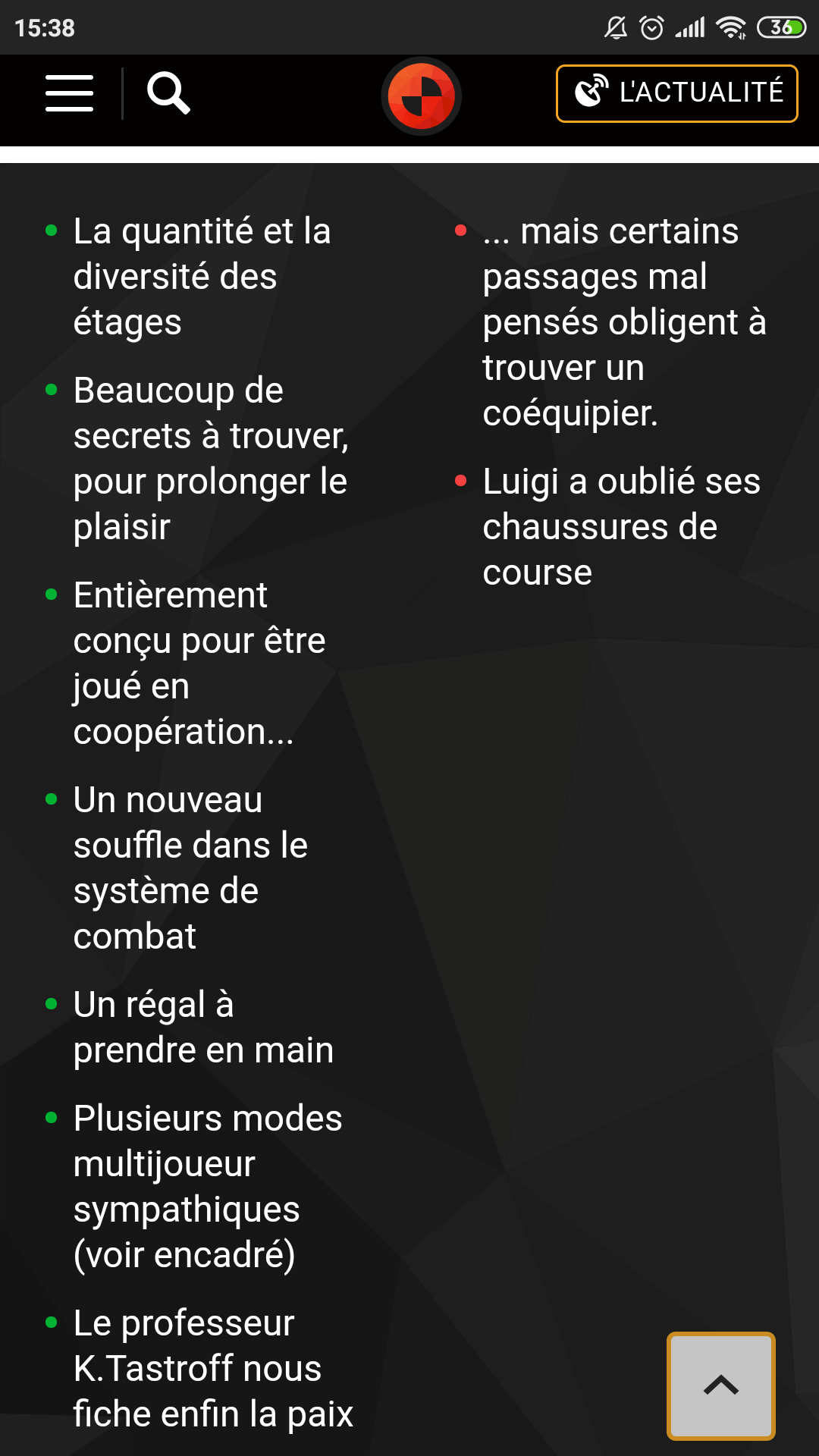Image resolution: width=819 pixels, height=1456 pixels.
Task: Open L'ACTUALITÉ news button
Action: 676,93
